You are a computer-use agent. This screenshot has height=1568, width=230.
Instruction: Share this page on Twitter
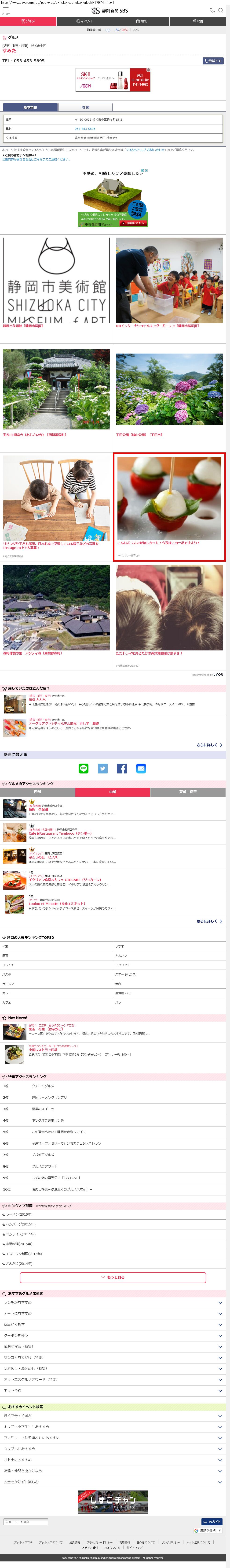tap(103, 768)
